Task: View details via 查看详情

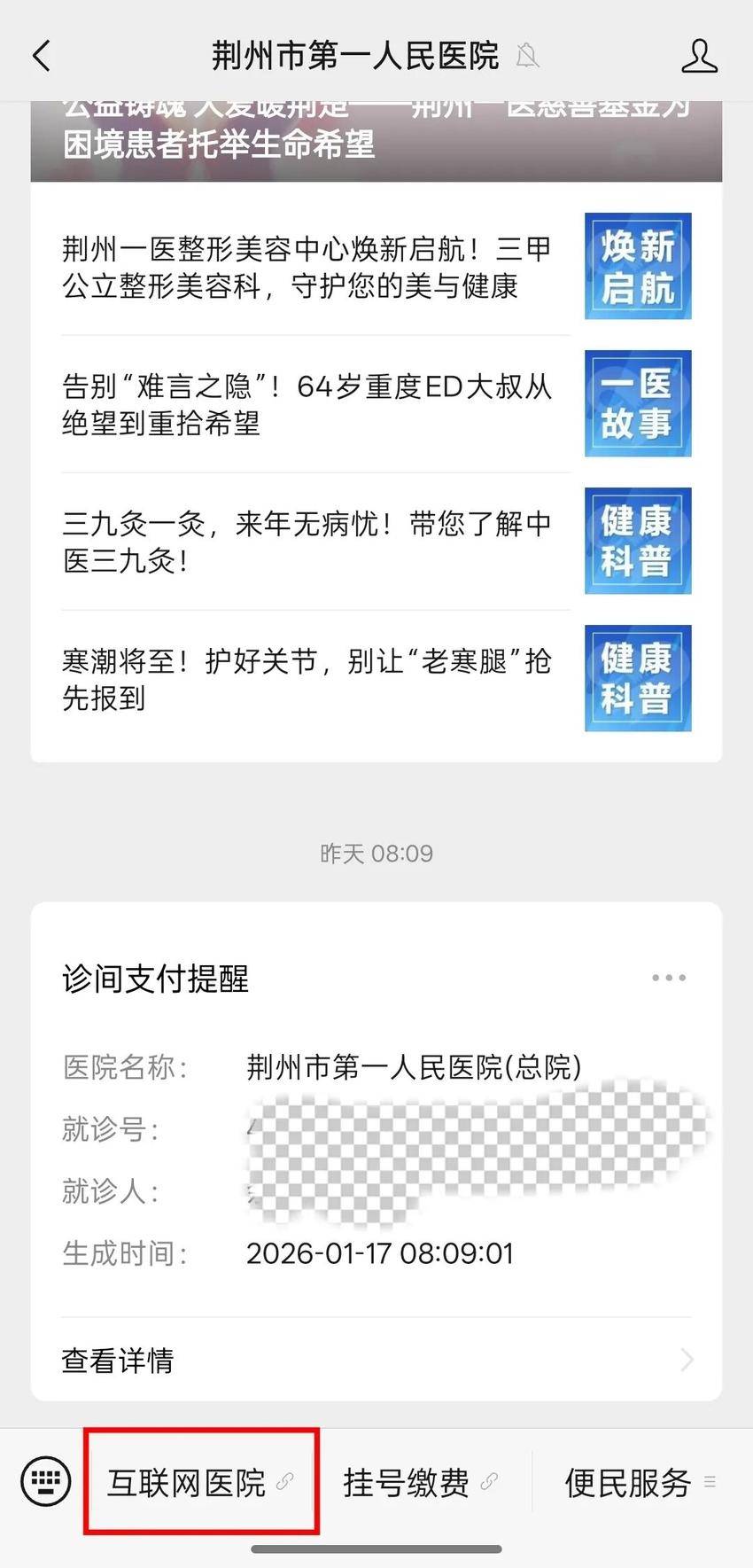Action: click(x=376, y=1360)
